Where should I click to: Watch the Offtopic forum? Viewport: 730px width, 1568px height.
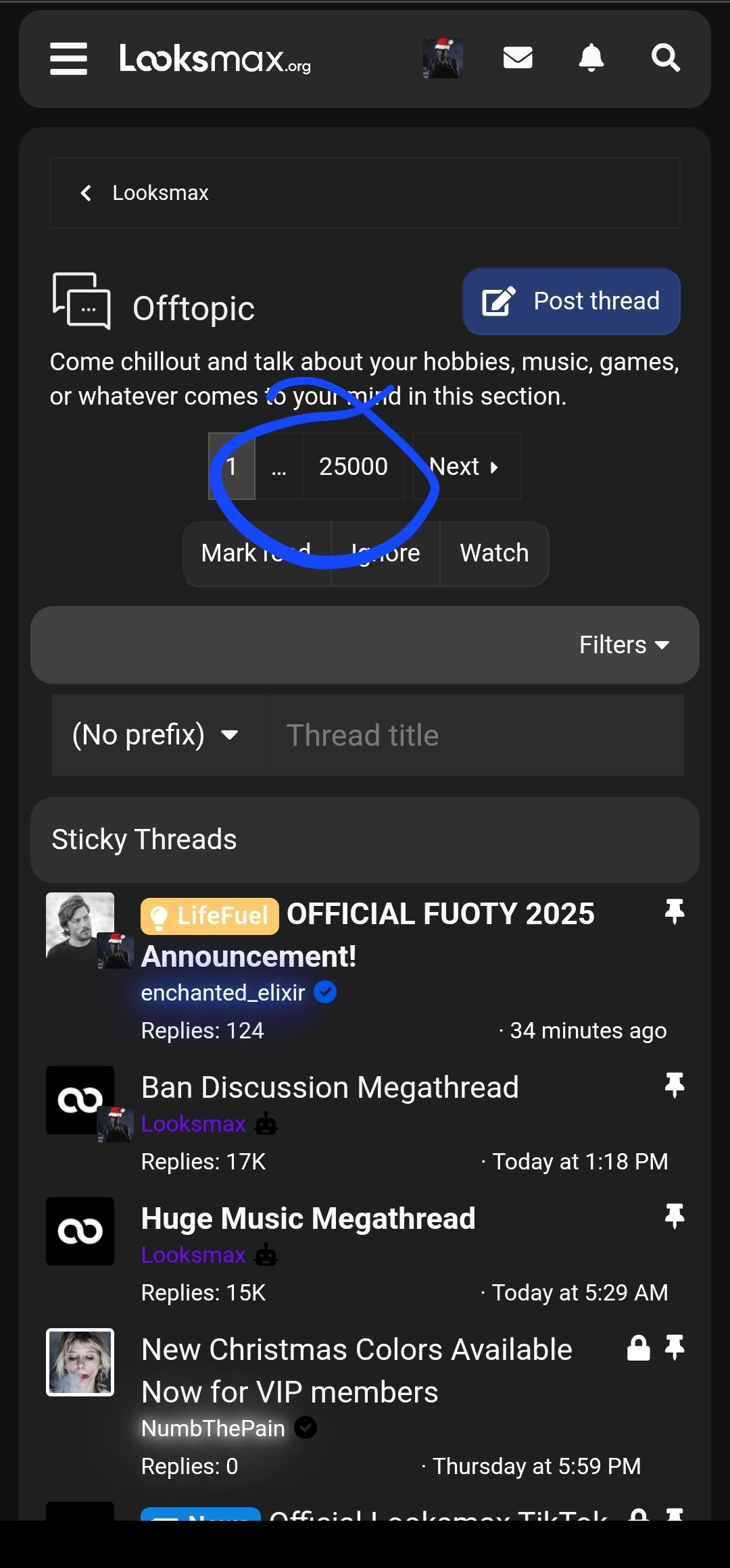click(x=493, y=553)
